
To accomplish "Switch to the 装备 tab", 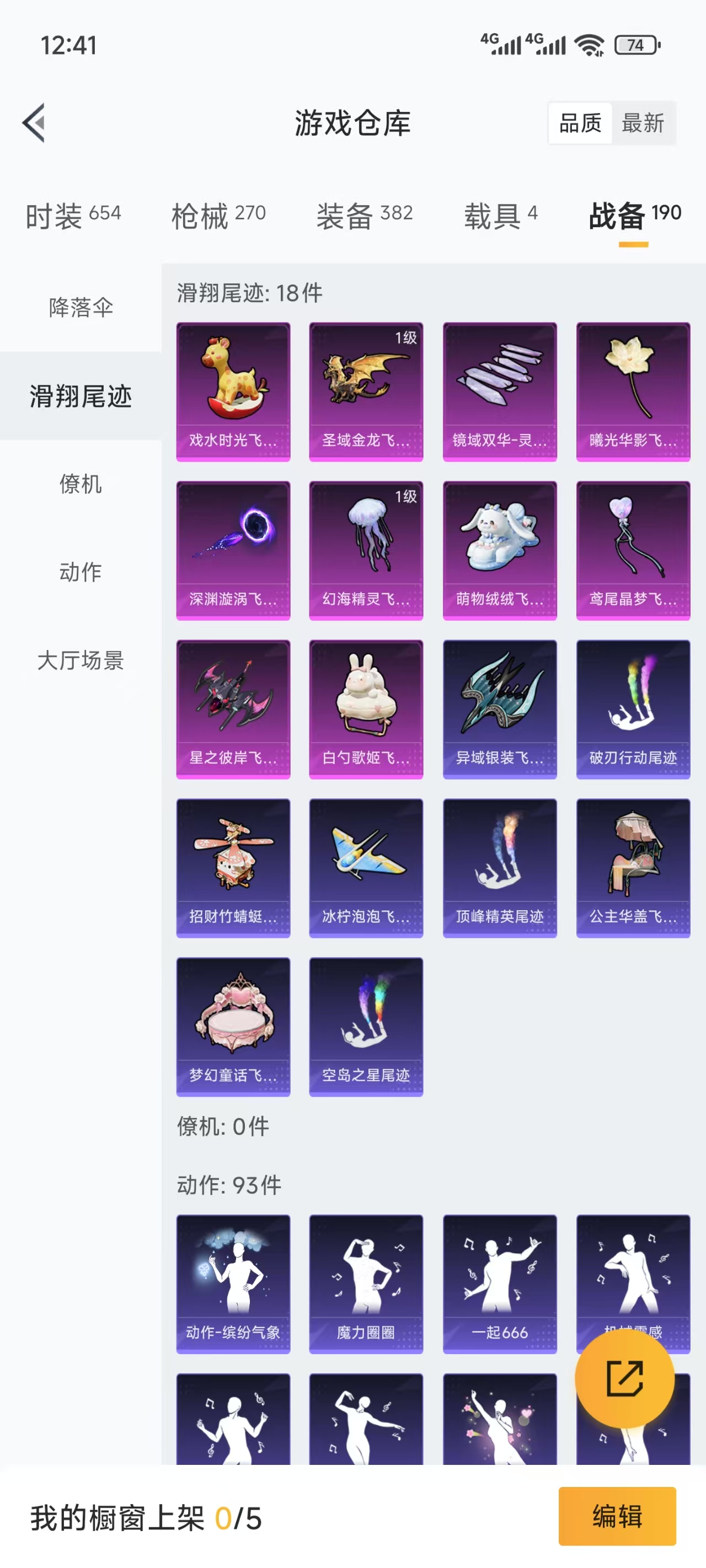I will coord(364,216).
